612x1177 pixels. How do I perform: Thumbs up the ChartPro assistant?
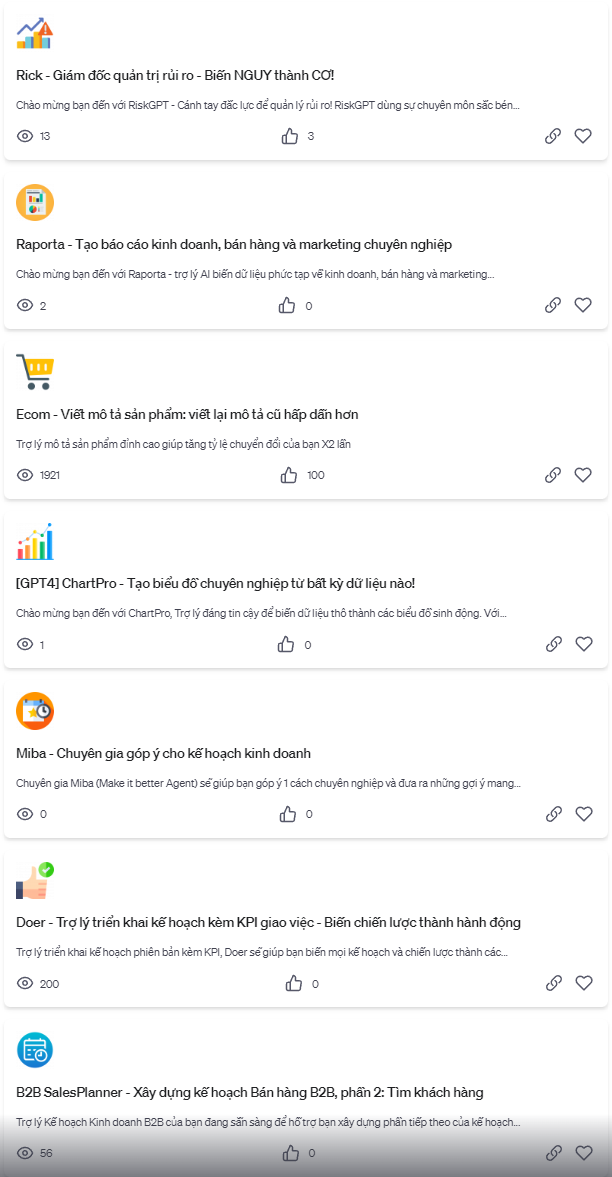point(286,644)
